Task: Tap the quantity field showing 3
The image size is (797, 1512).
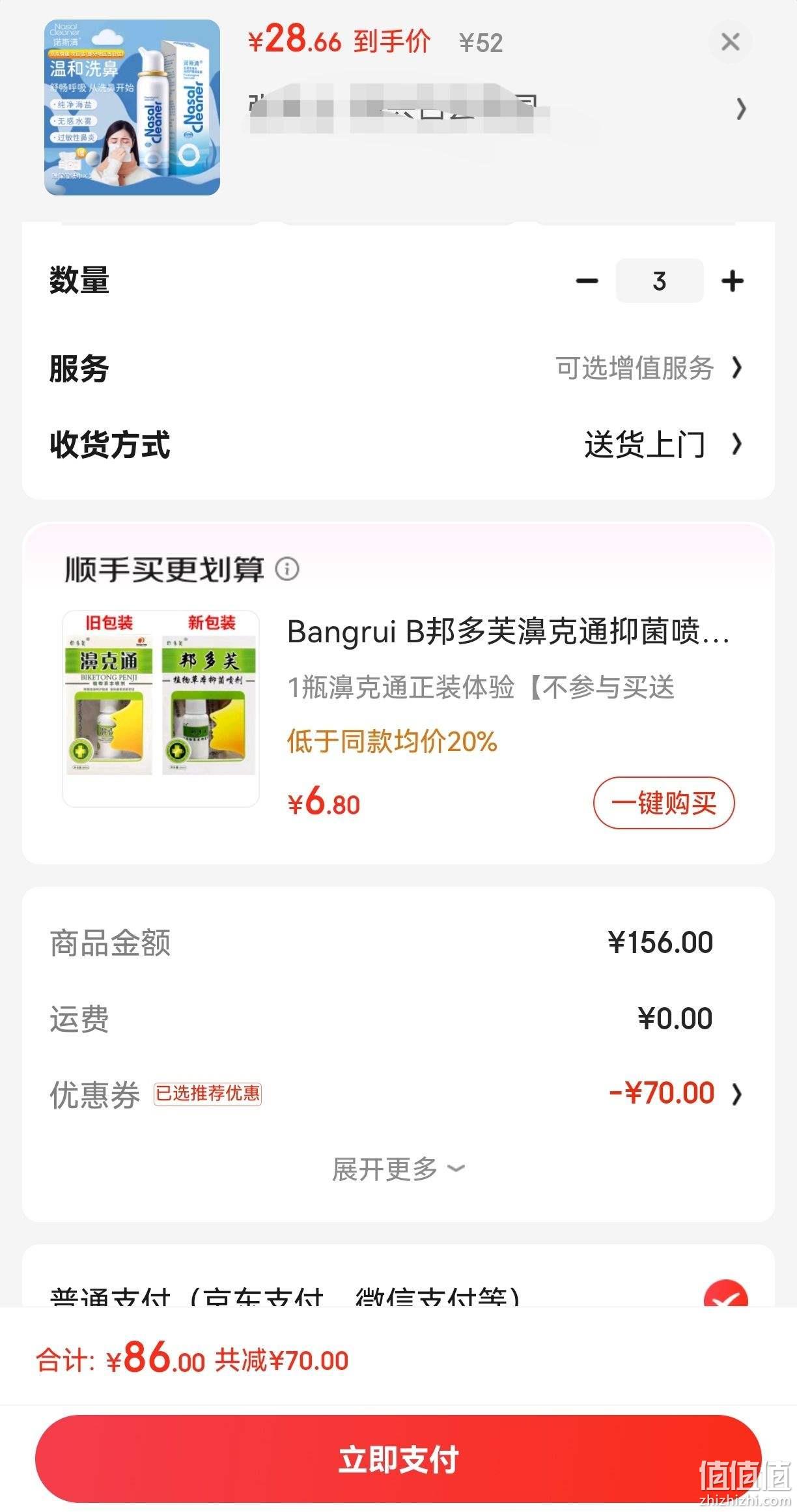Action: (660, 281)
